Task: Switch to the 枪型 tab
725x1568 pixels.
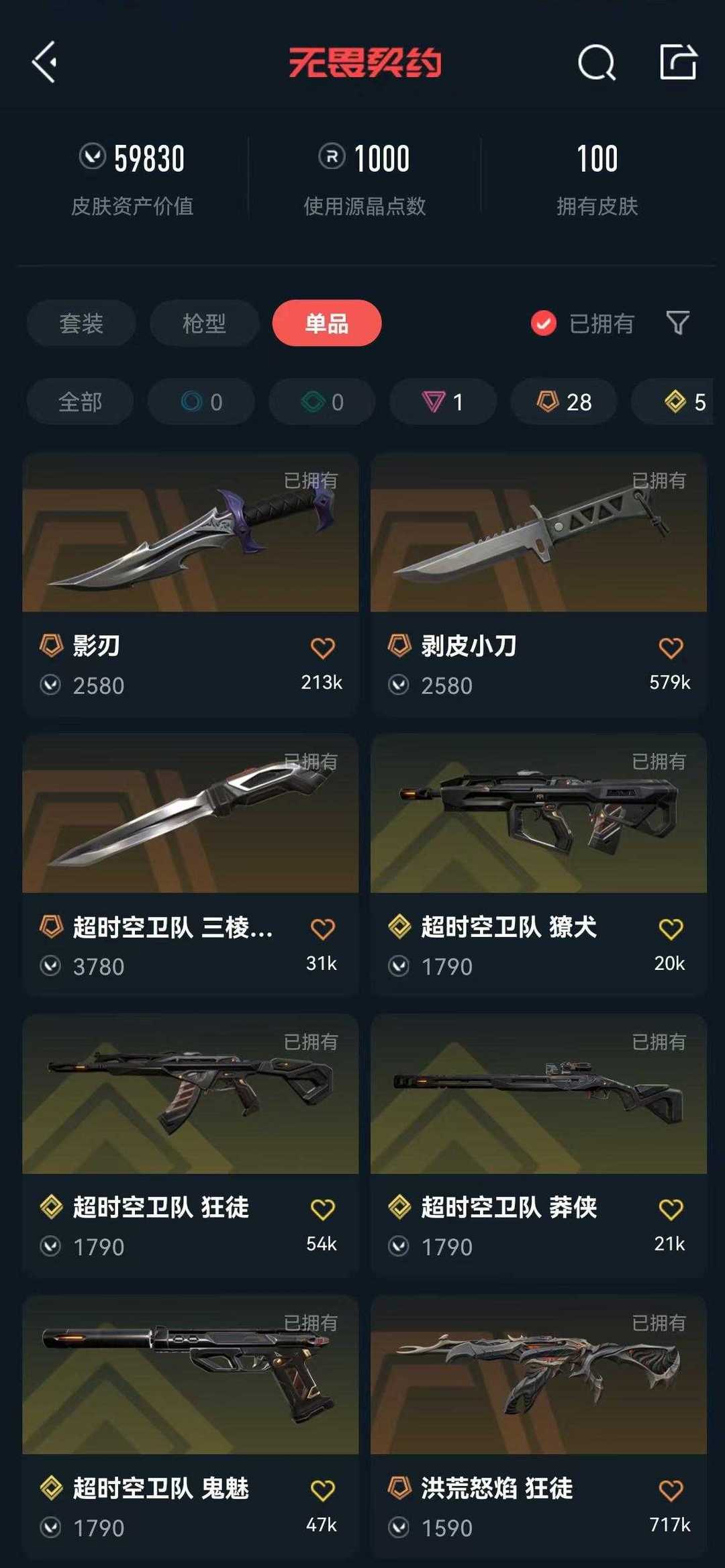Action: point(204,324)
